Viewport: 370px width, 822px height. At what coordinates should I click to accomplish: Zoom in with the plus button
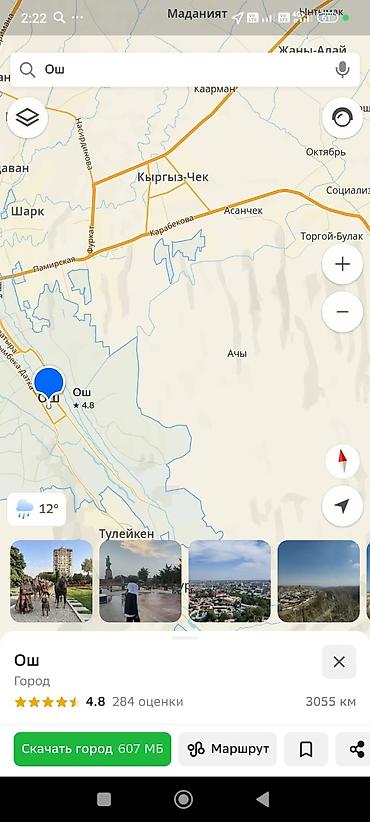pyautogui.click(x=342, y=264)
